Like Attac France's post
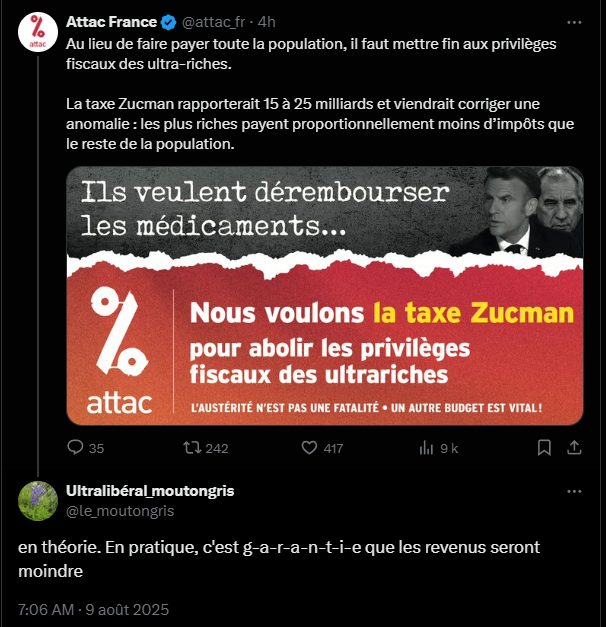The width and height of the screenshot is (606, 627). click(309, 448)
